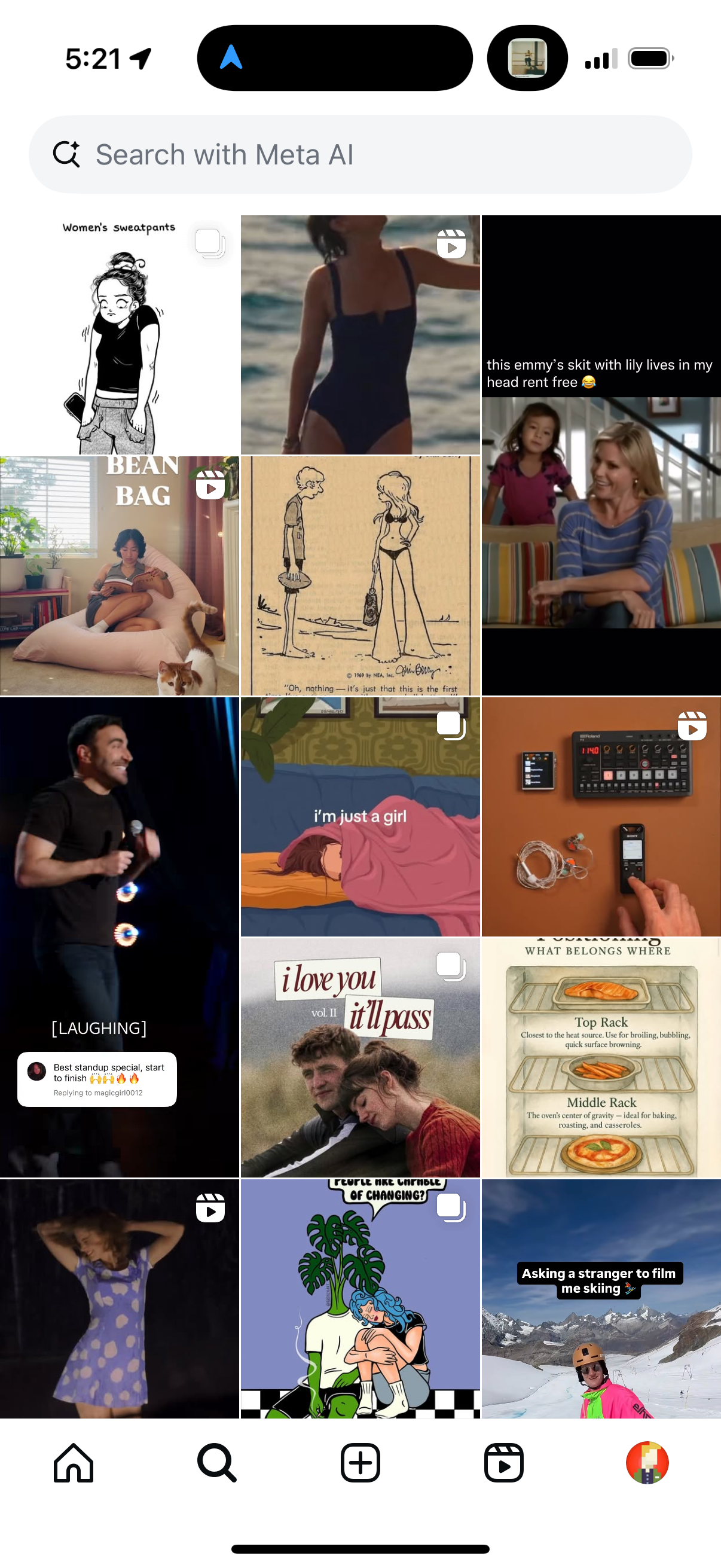Open the purple dress dancing reel

pyautogui.click(x=119, y=1299)
